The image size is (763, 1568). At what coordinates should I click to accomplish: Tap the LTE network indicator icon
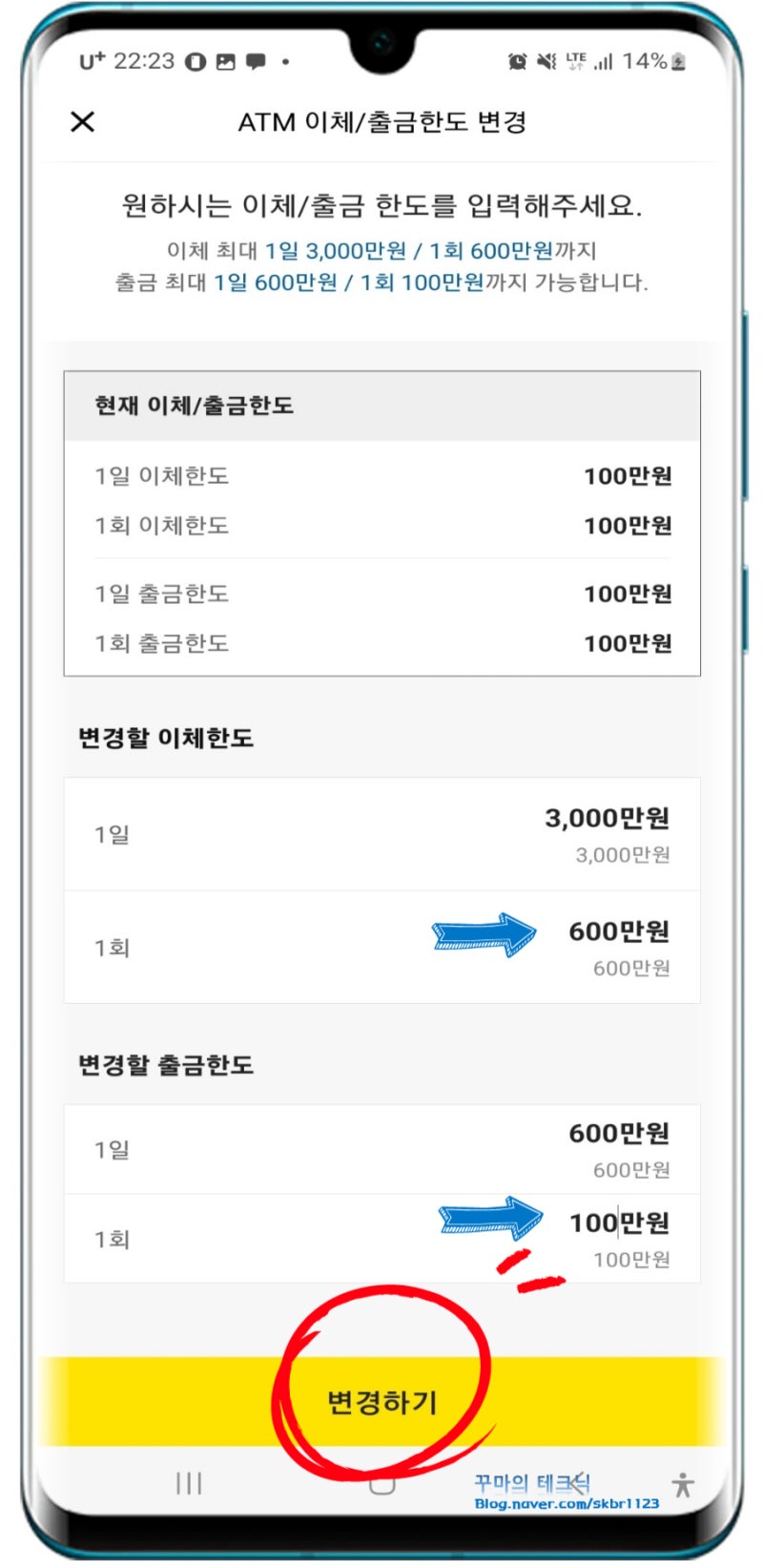click(x=575, y=62)
